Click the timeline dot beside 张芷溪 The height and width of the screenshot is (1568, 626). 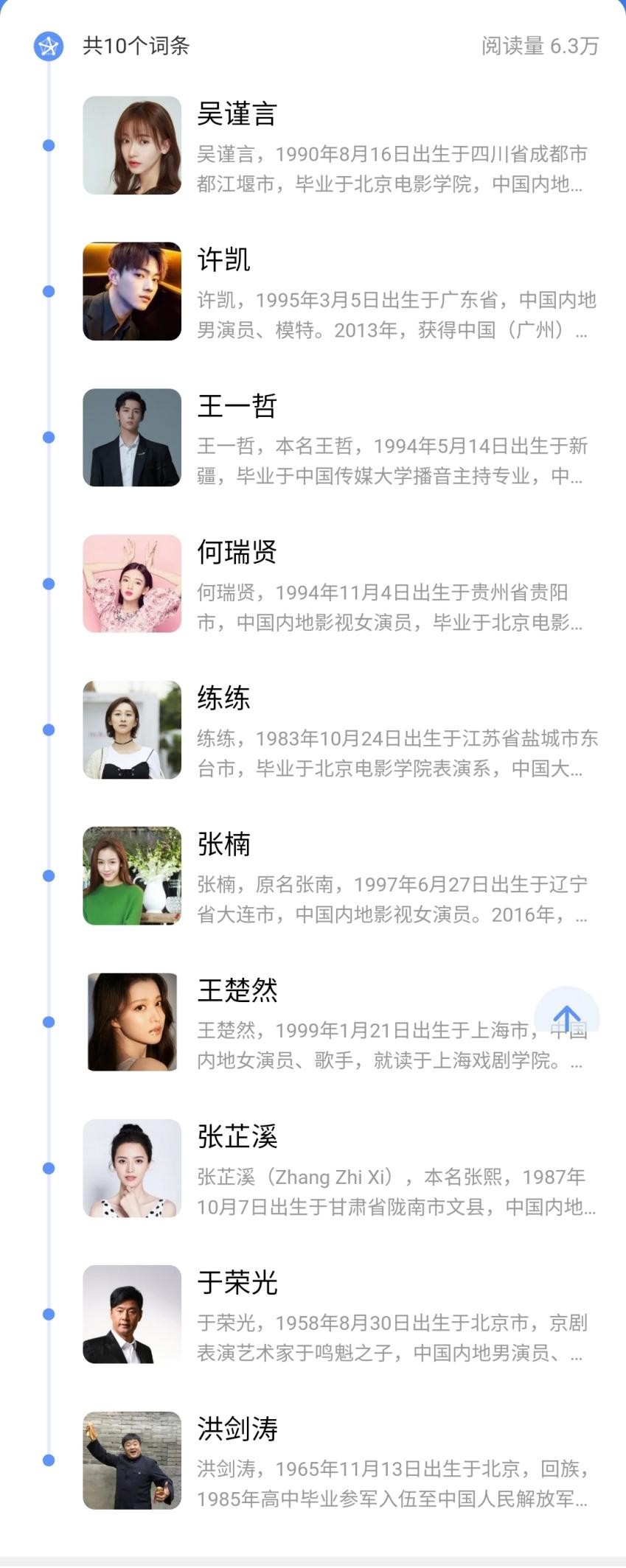47,1169
